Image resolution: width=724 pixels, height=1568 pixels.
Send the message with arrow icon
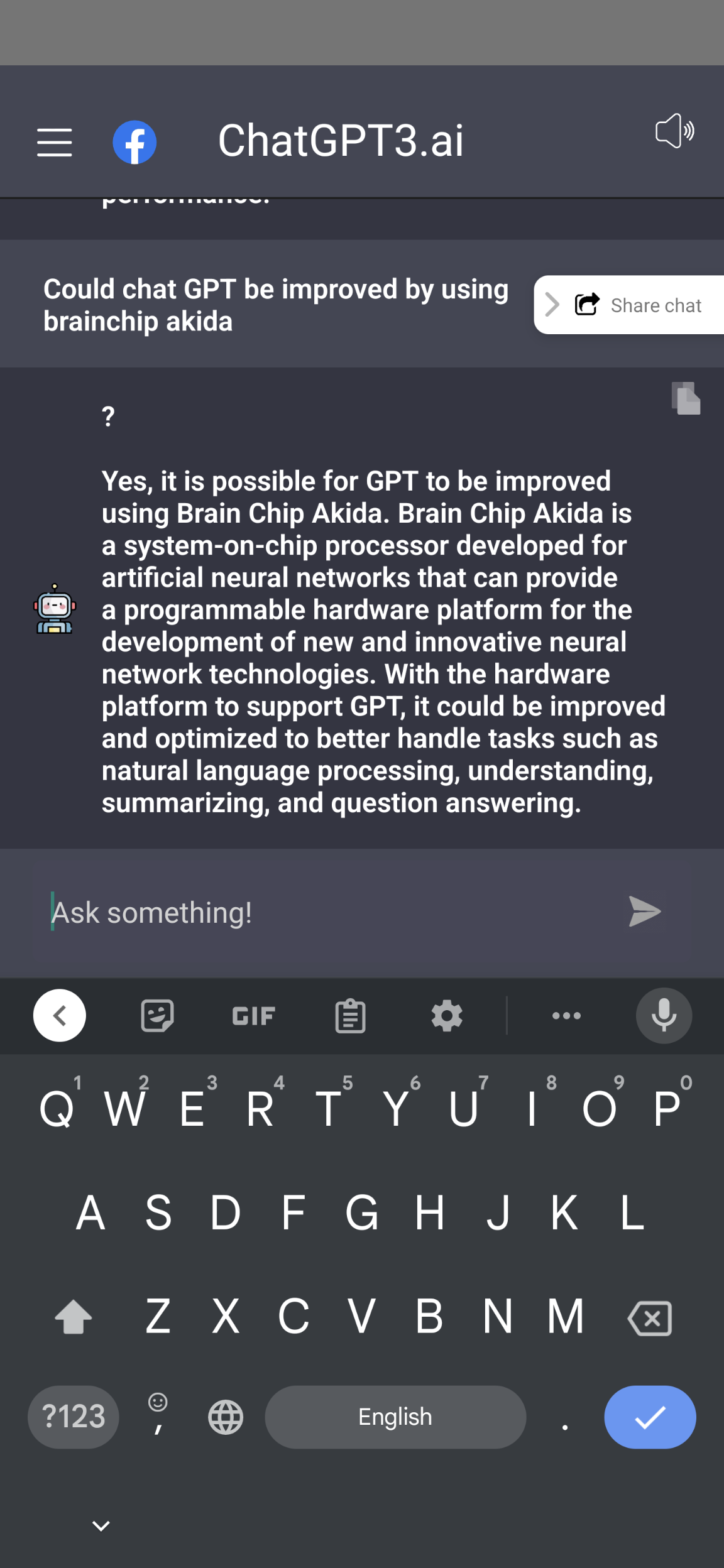point(645,912)
